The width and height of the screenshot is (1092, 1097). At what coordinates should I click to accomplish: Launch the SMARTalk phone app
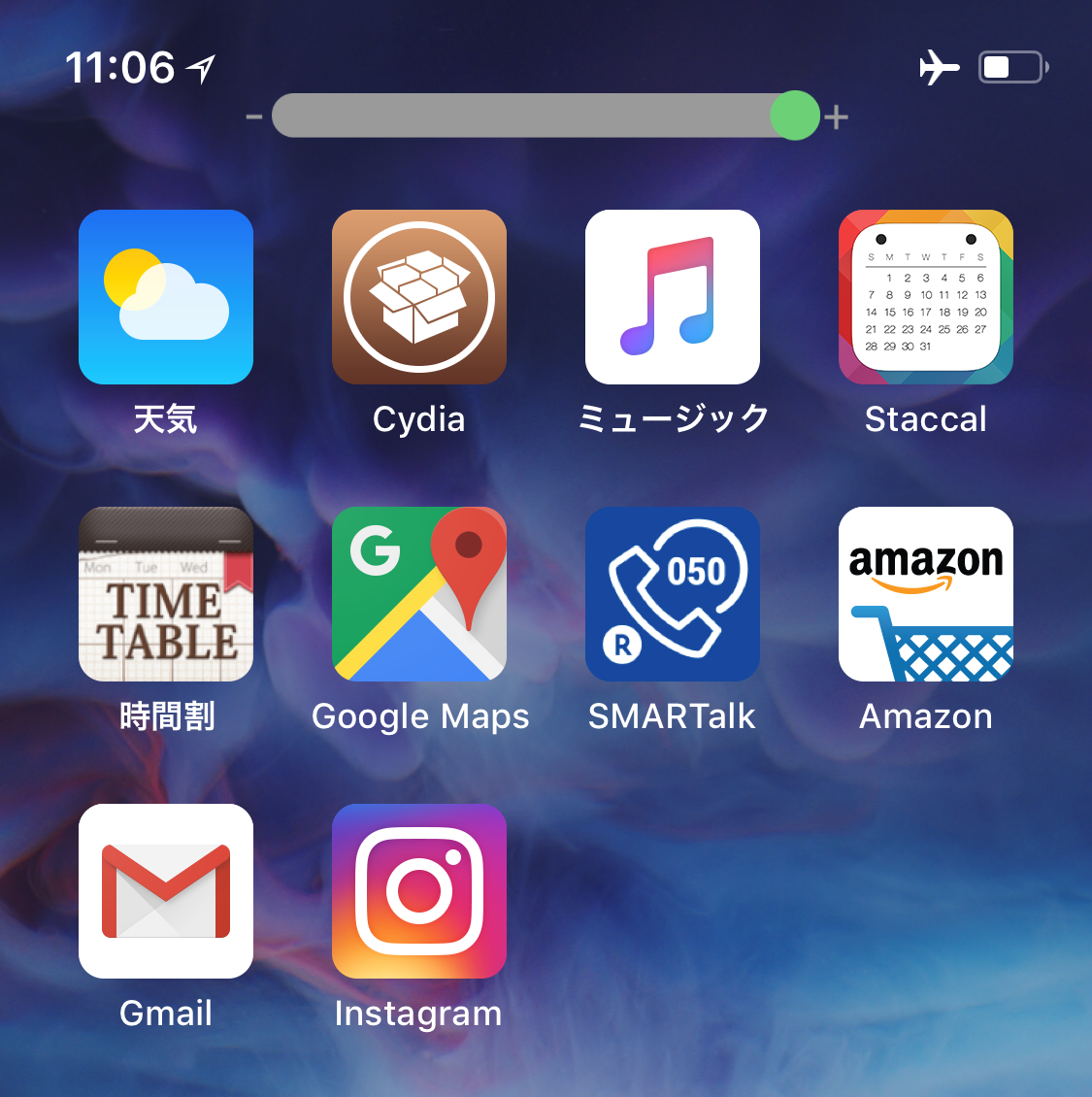pos(673,594)
